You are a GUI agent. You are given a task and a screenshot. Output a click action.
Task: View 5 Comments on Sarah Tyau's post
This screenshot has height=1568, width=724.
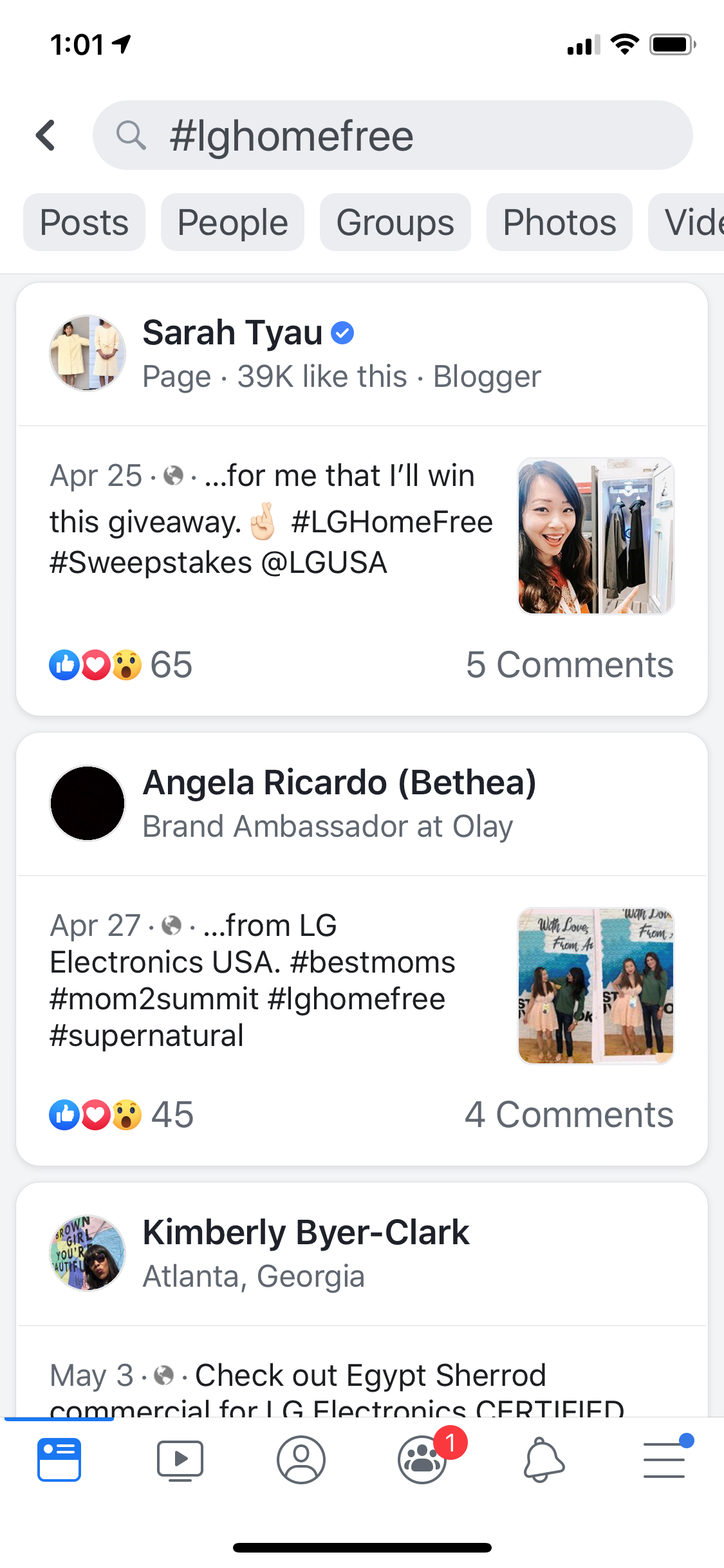[x=570, y=664]
